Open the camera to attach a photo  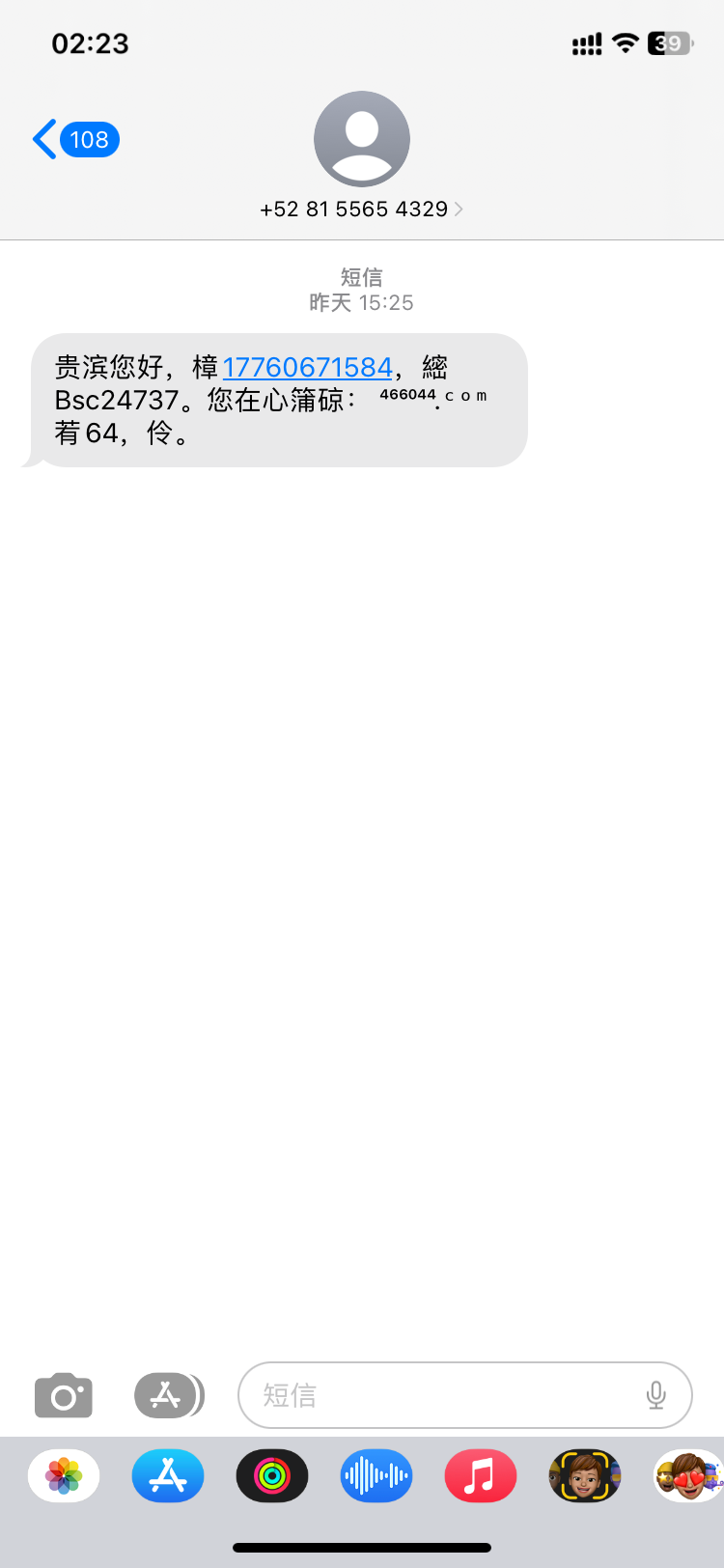pos(64,1395)
